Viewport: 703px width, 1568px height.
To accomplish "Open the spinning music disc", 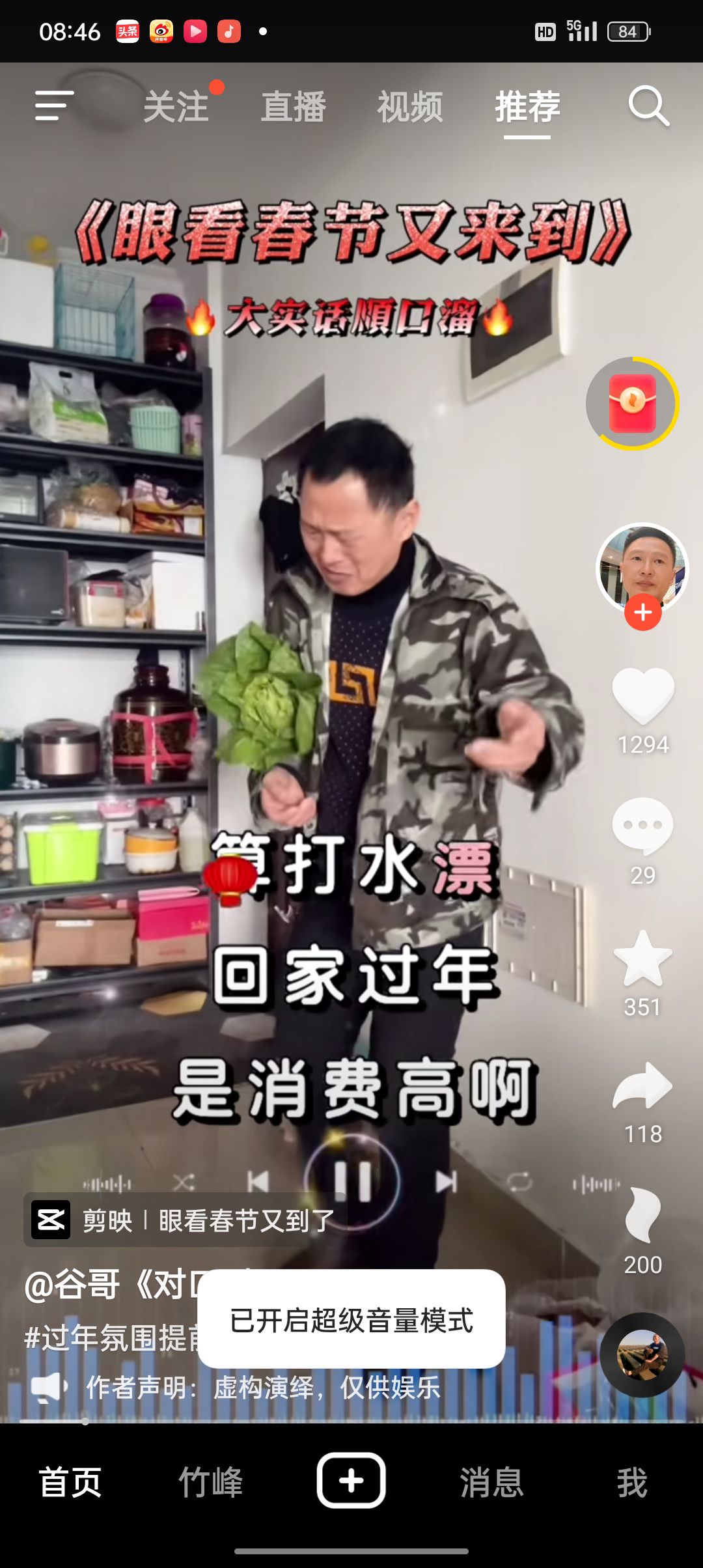I will 642,1354.
